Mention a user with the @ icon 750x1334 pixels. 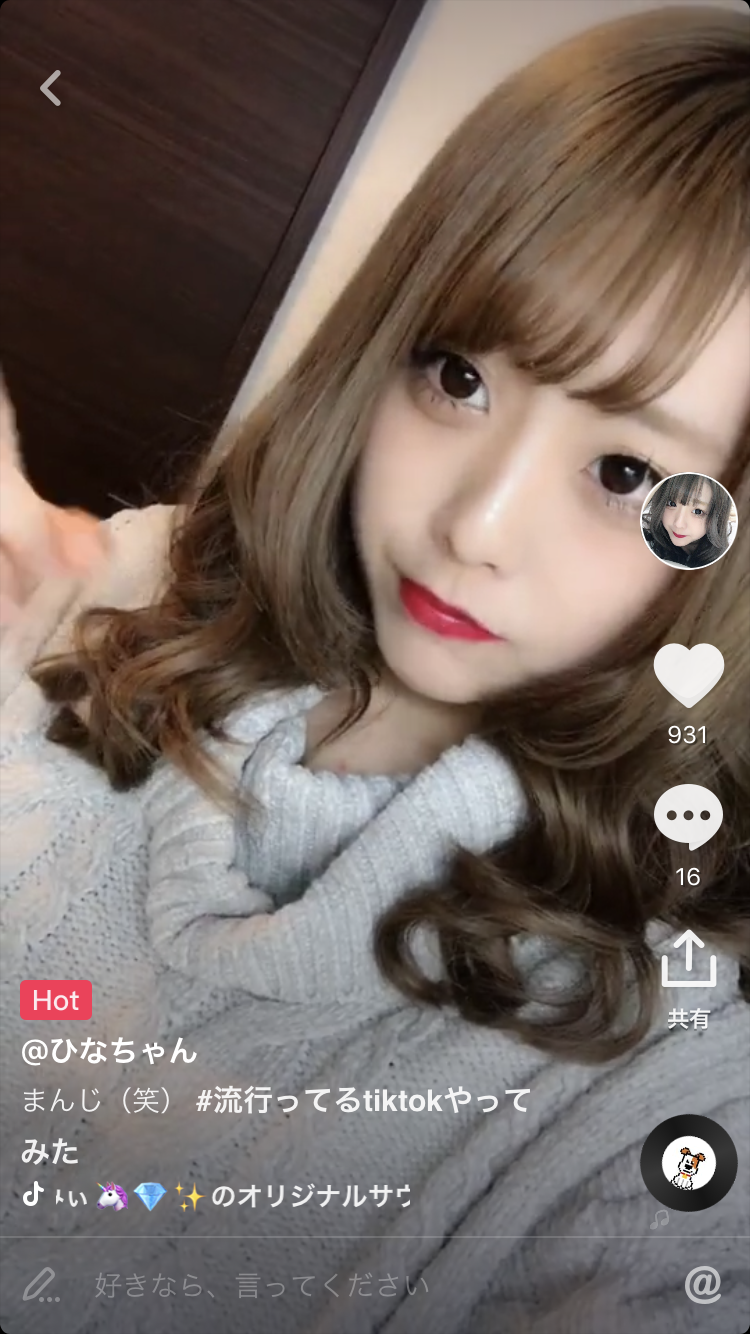tap(703, 1285)
